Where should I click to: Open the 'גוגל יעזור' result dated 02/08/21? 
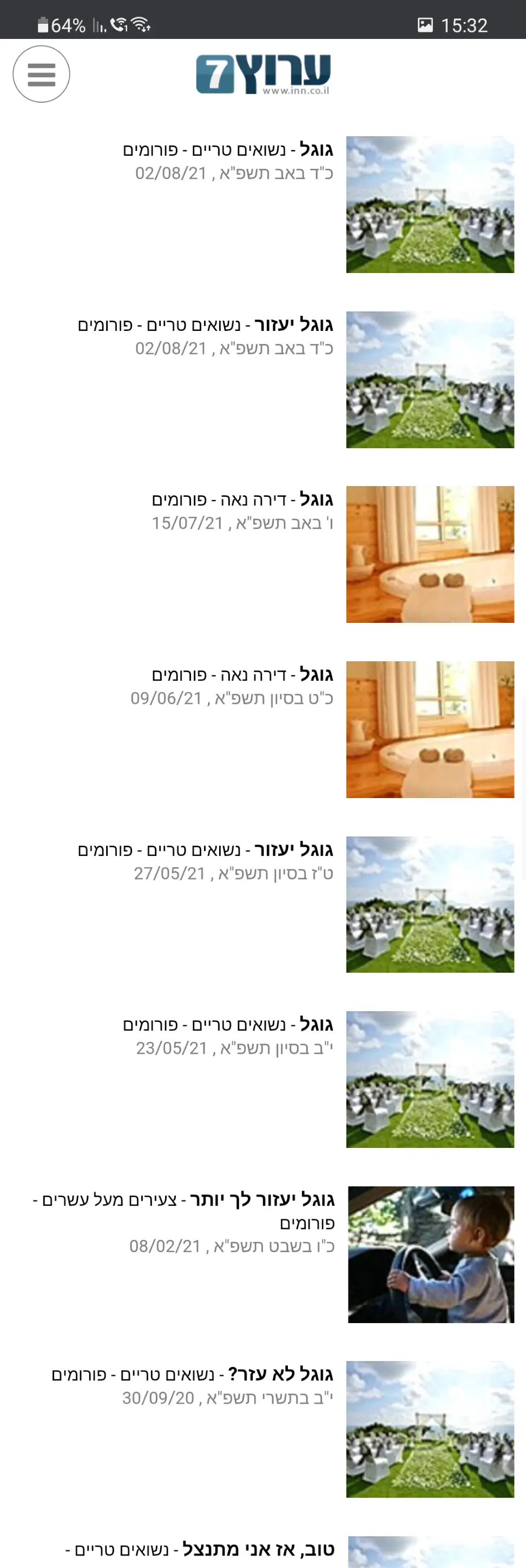[x=206, y=325]
